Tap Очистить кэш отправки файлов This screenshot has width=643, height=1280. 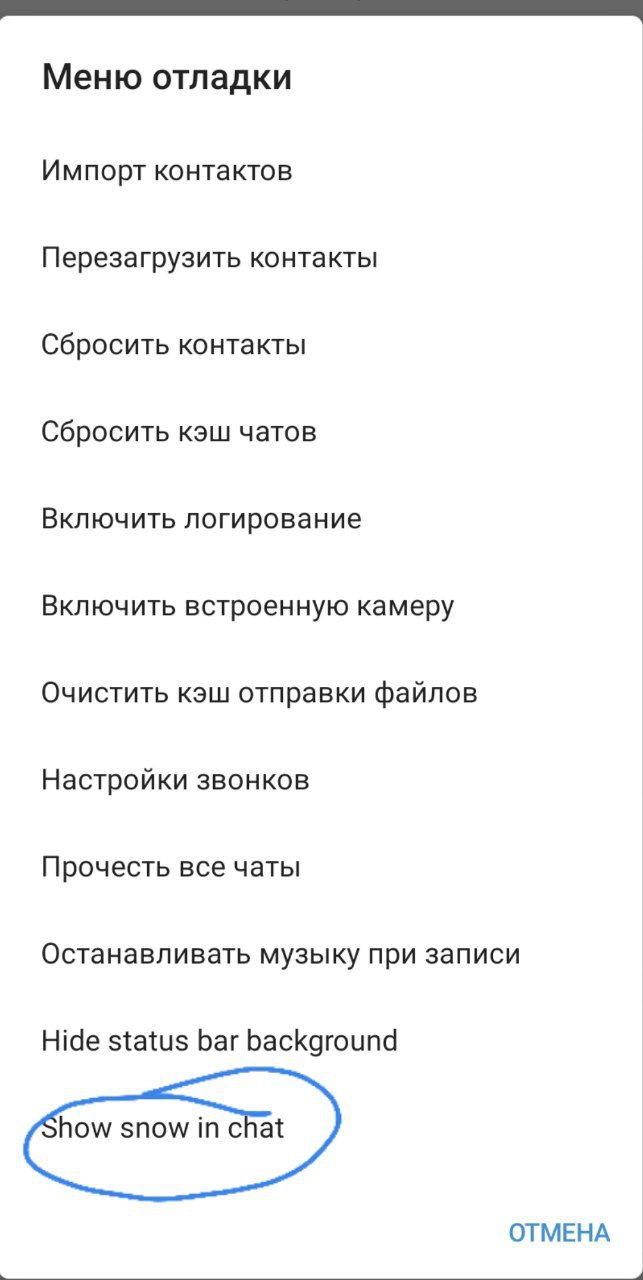pos(259,693)
